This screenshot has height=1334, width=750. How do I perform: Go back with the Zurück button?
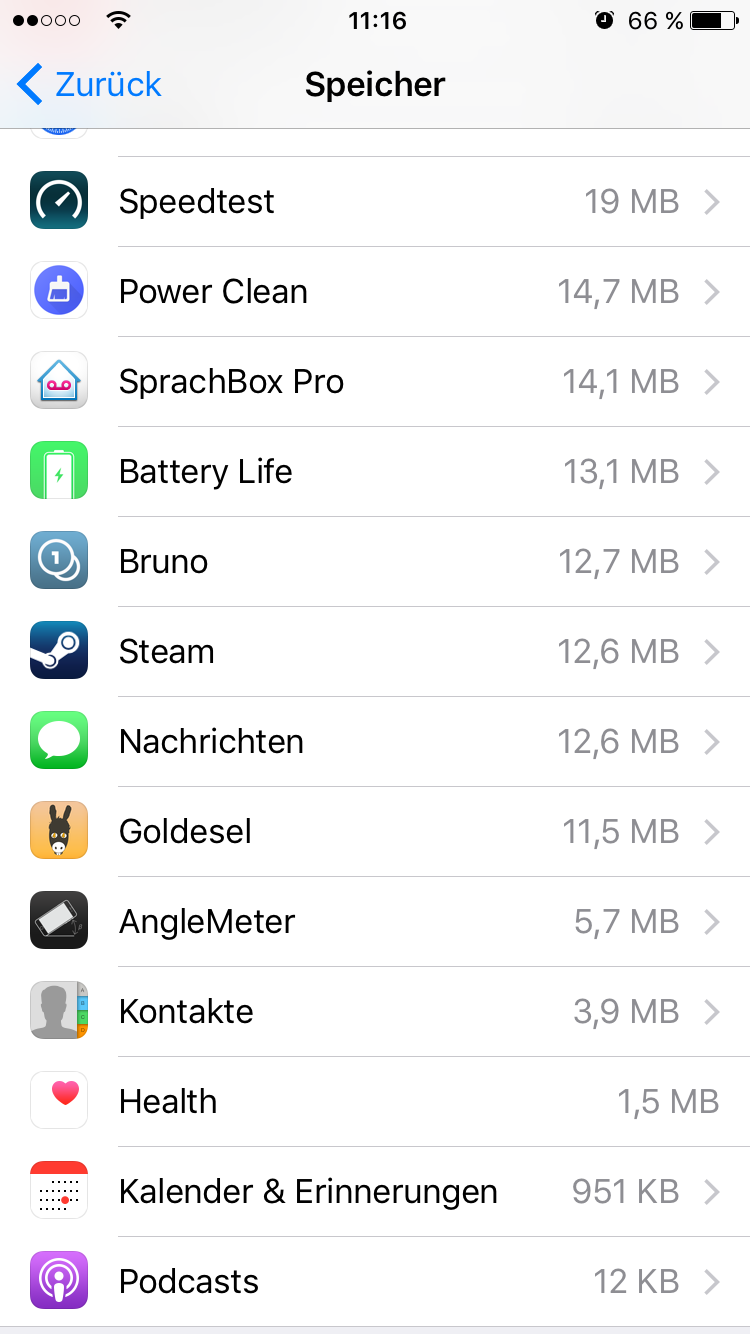pos(90,85)
